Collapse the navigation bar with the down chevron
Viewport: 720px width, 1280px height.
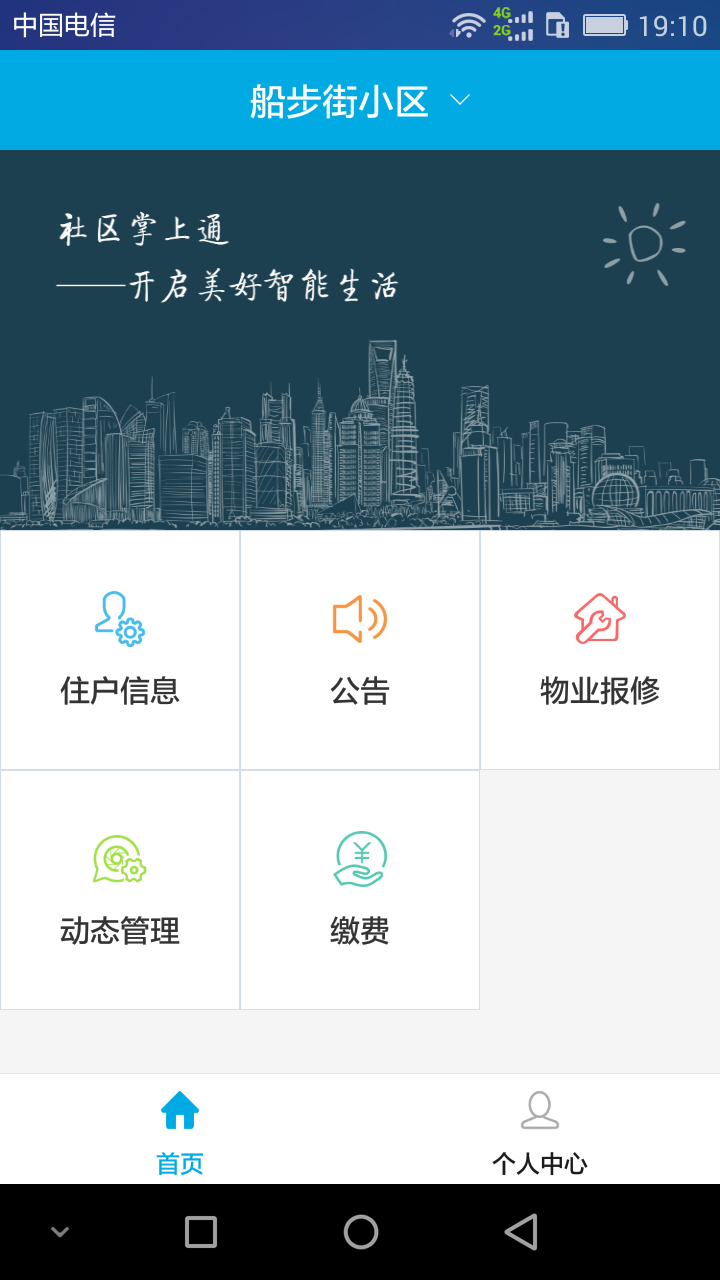point(59,1231)
